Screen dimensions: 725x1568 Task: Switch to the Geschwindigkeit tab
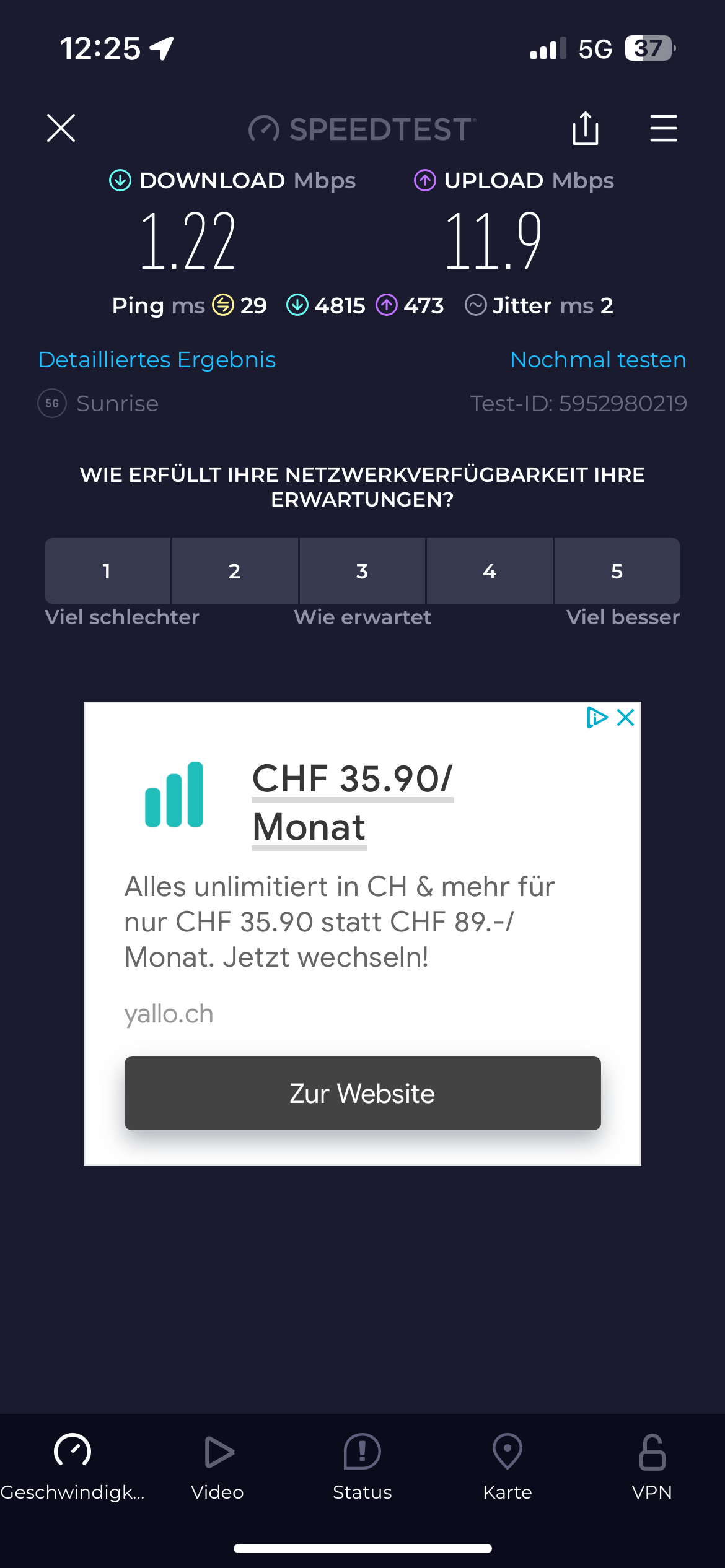pyautogui.click(x=72, y=1466)
